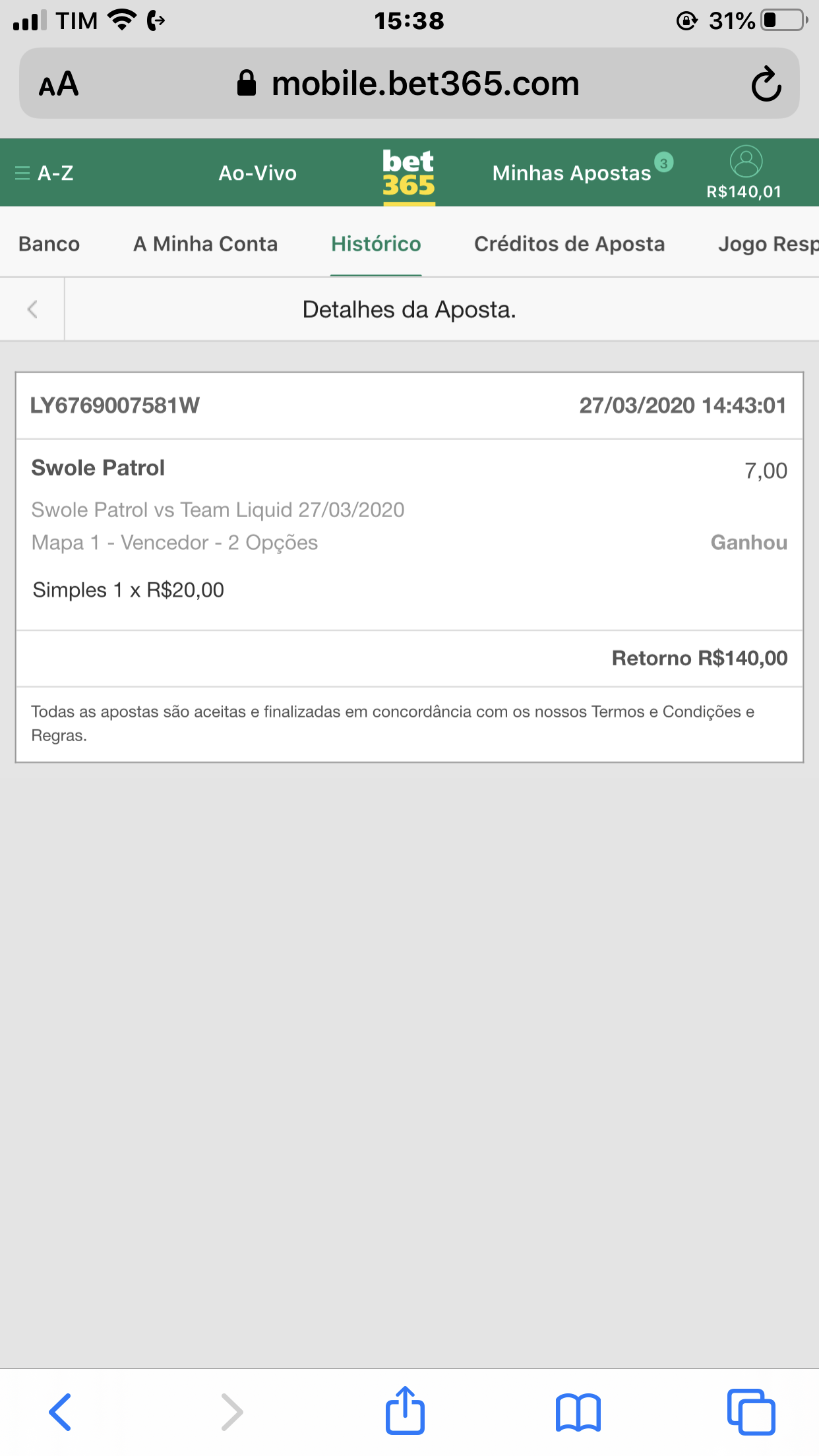Go back from Detalhes da Aposta
This screenshot has width=819, height=1456.
(32, 309)
